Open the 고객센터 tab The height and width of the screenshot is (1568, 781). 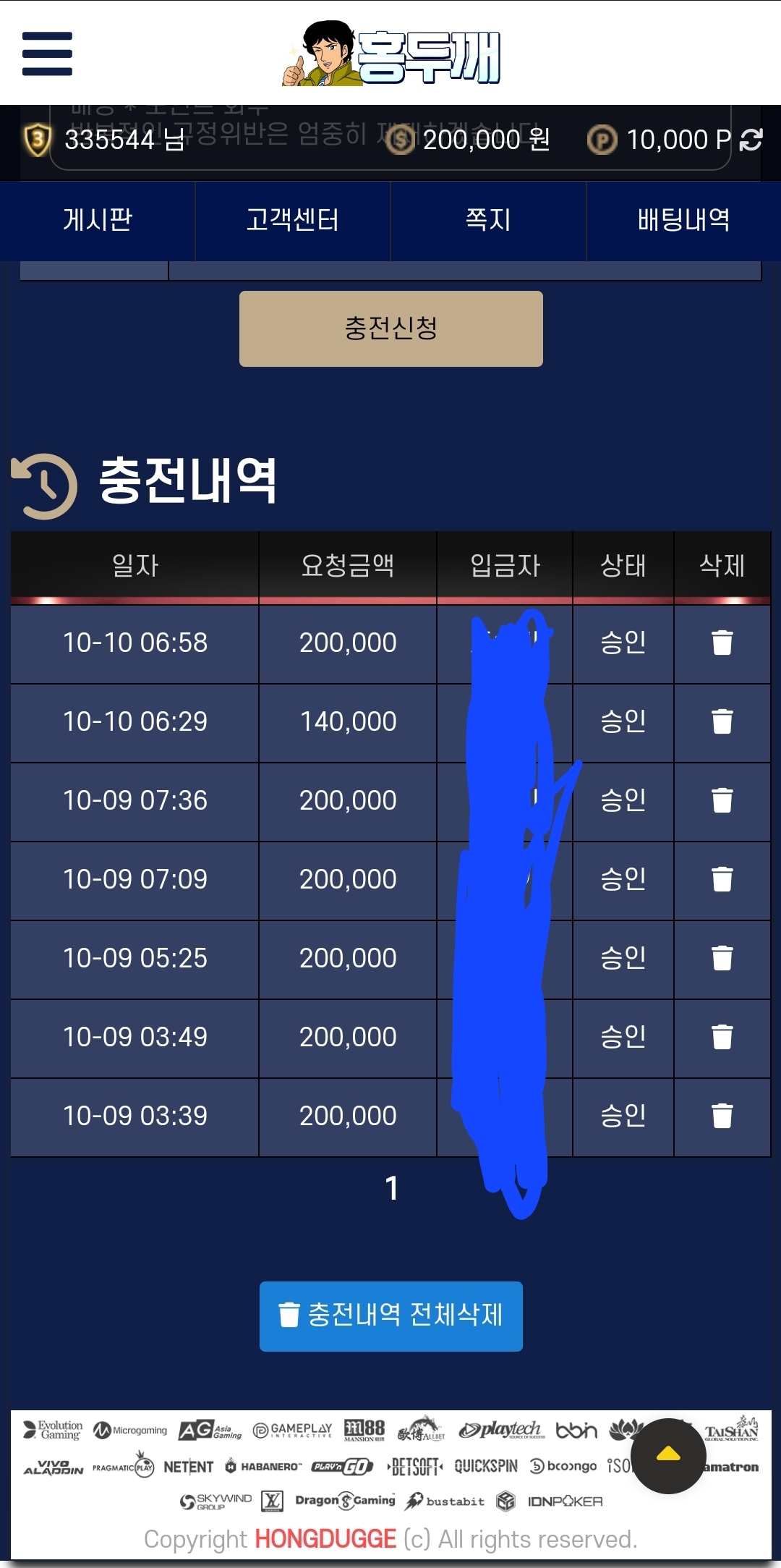[x=293, y=220]
